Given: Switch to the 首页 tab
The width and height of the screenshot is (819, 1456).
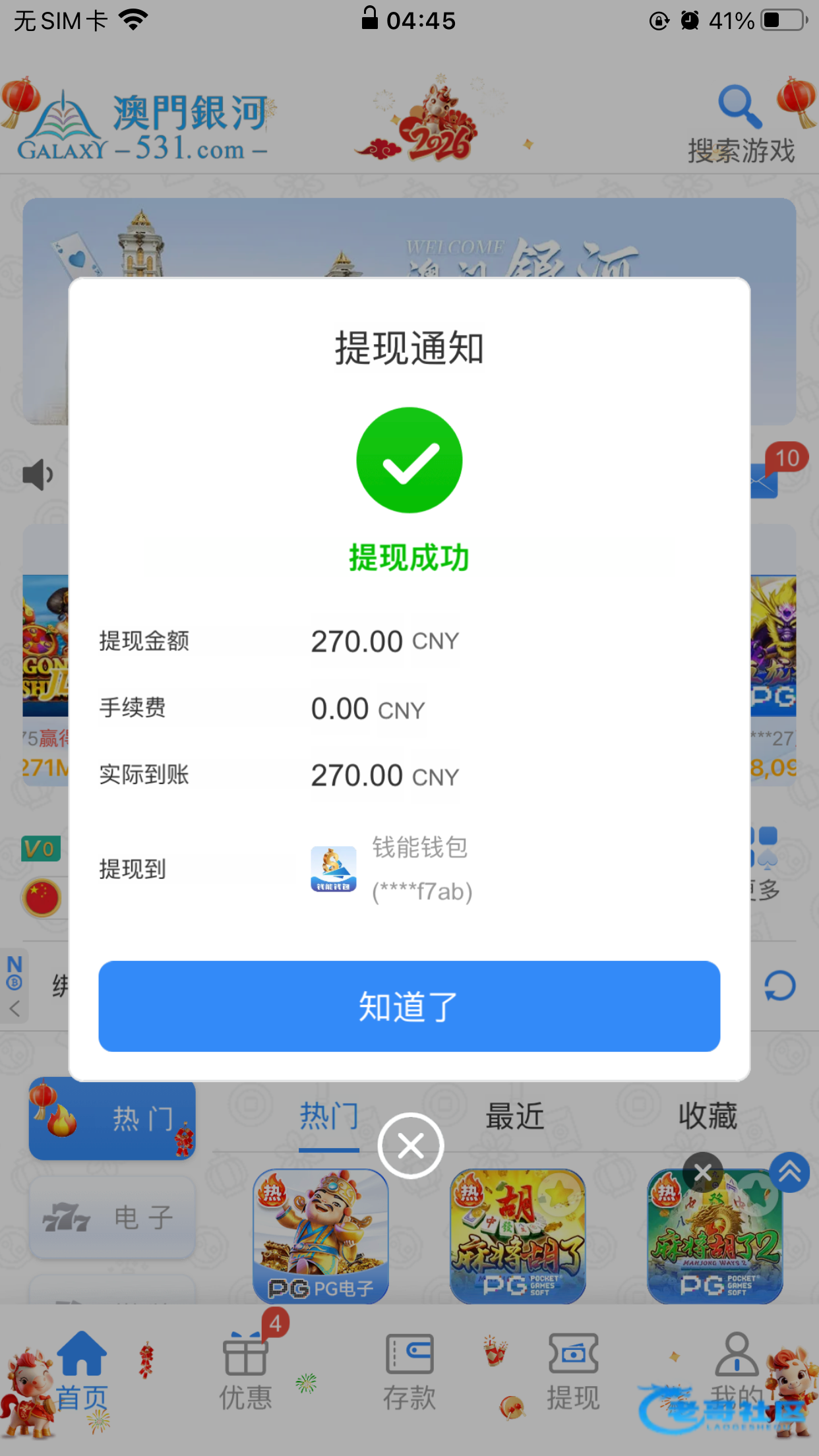Looking at the screenshot, I should click(x=82, y=1370).
